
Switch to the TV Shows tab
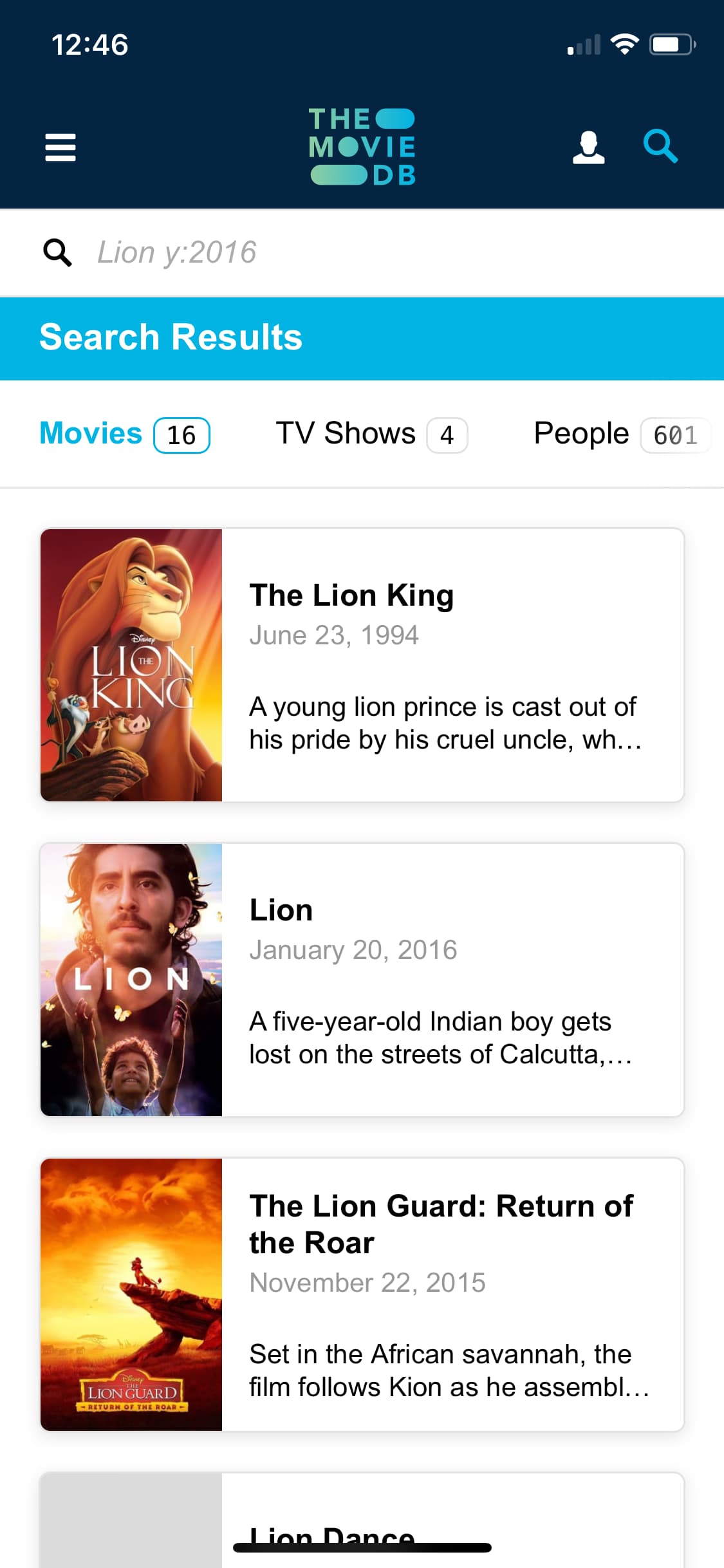371,434
